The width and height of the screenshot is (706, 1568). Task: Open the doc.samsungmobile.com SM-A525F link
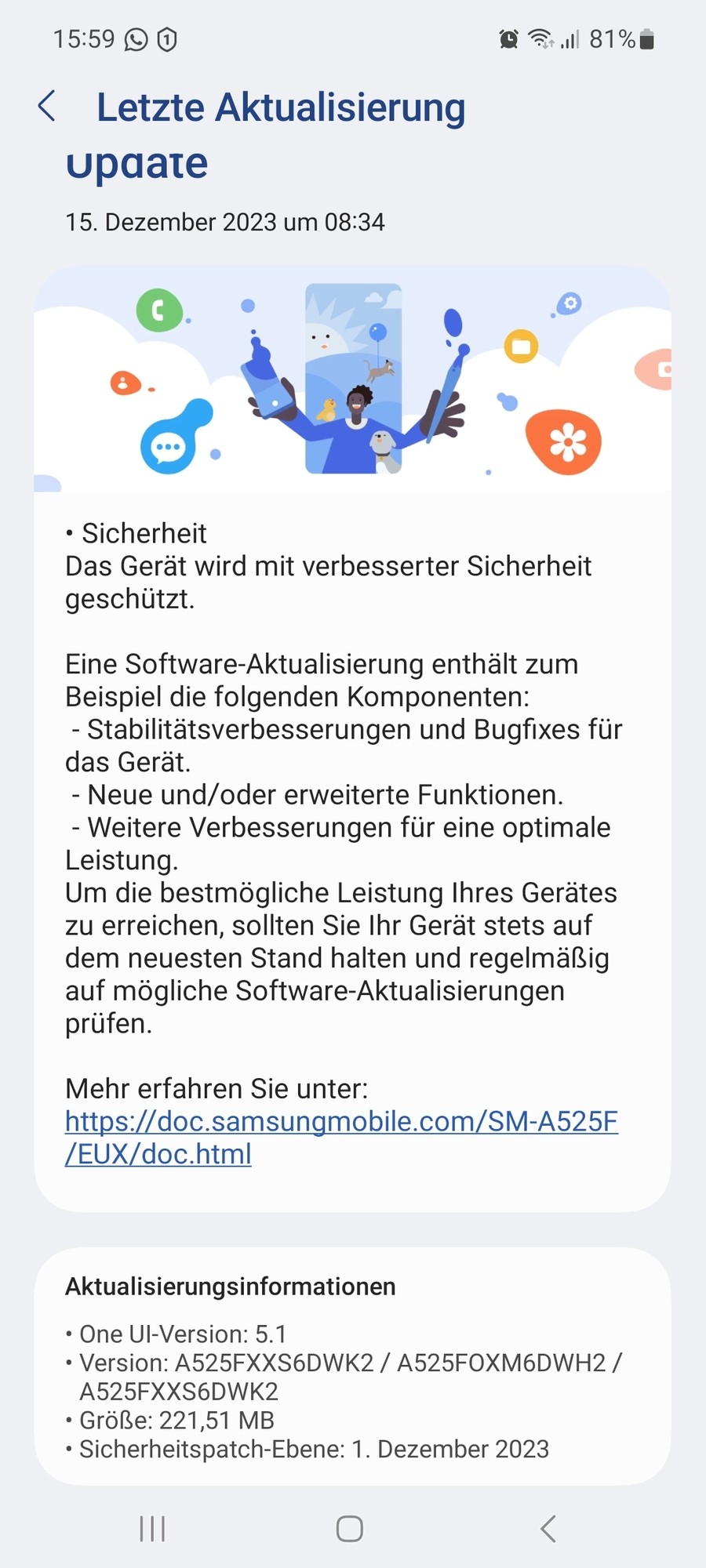click(341, 1122)
